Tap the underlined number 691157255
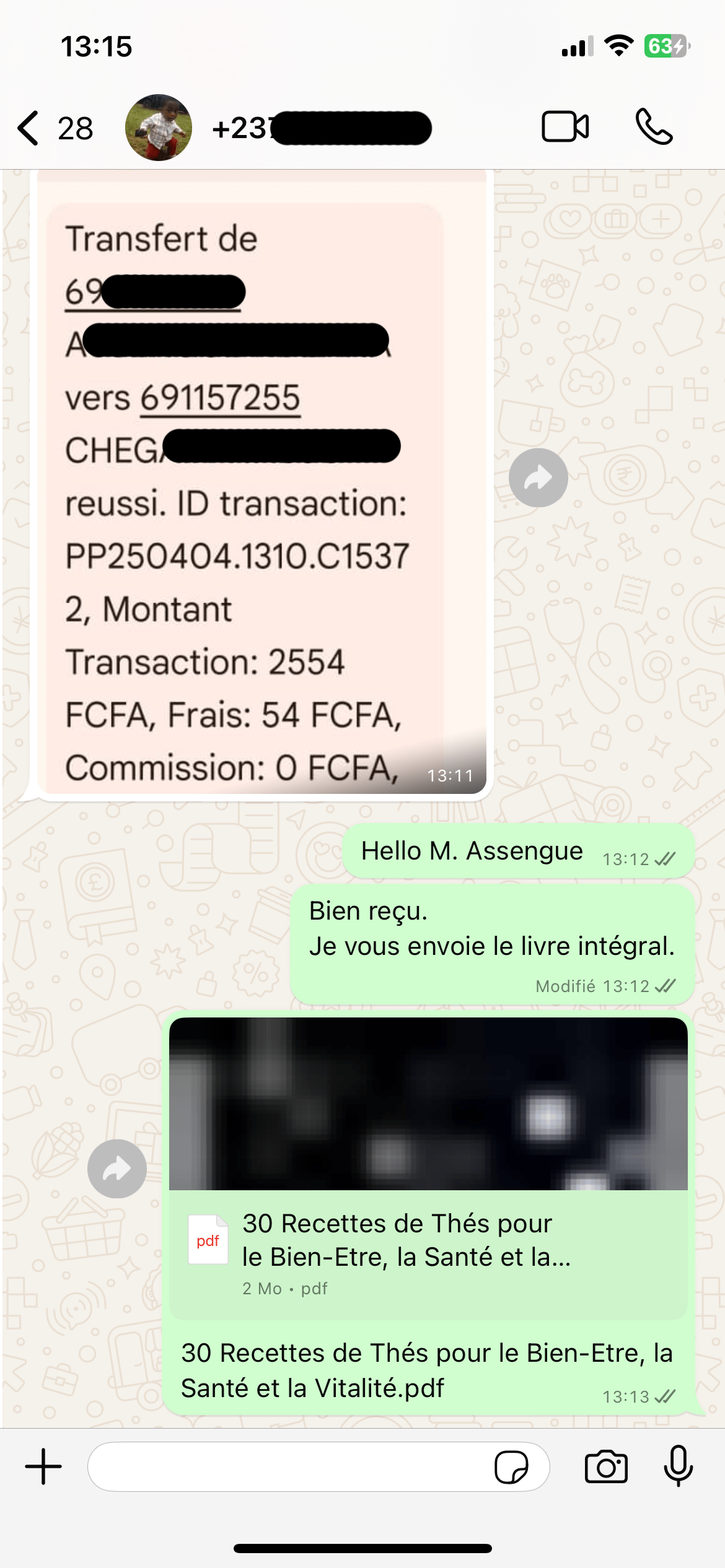The width and height of the screenshot is (725, 1568). tap(220, 398)
